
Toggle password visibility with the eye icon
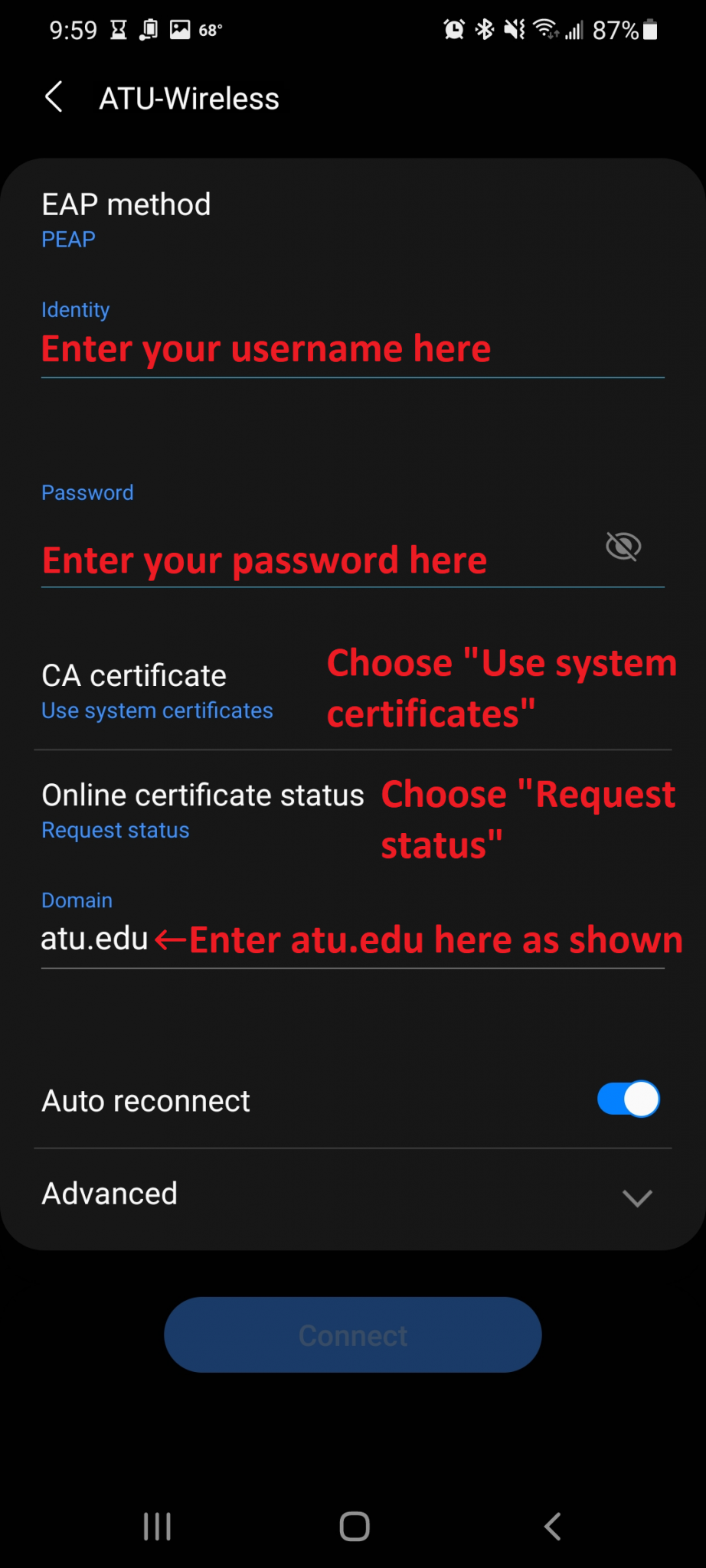click(x=623, y=546)
